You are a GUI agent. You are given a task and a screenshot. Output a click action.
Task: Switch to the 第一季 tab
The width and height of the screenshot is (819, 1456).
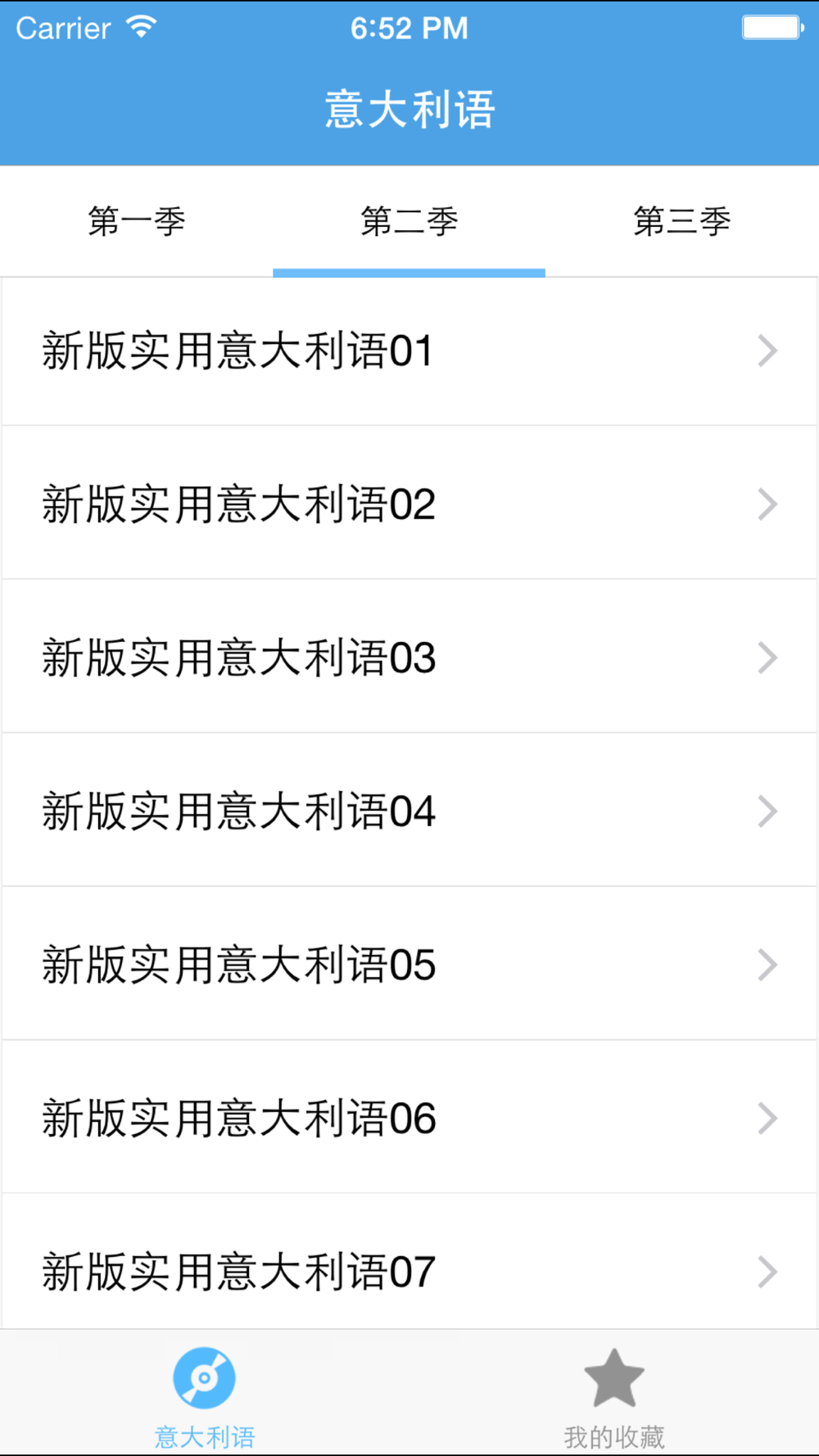(137, 222)
